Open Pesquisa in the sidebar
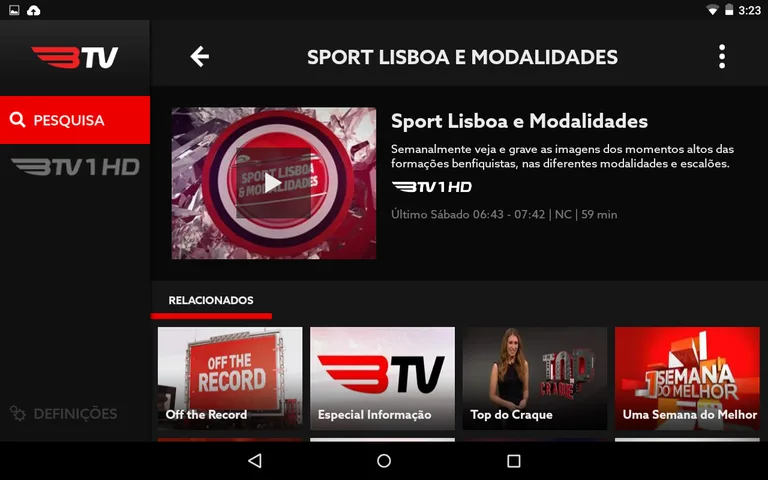Viewport: 768px width, 480px height. click(x=75, y=120)
